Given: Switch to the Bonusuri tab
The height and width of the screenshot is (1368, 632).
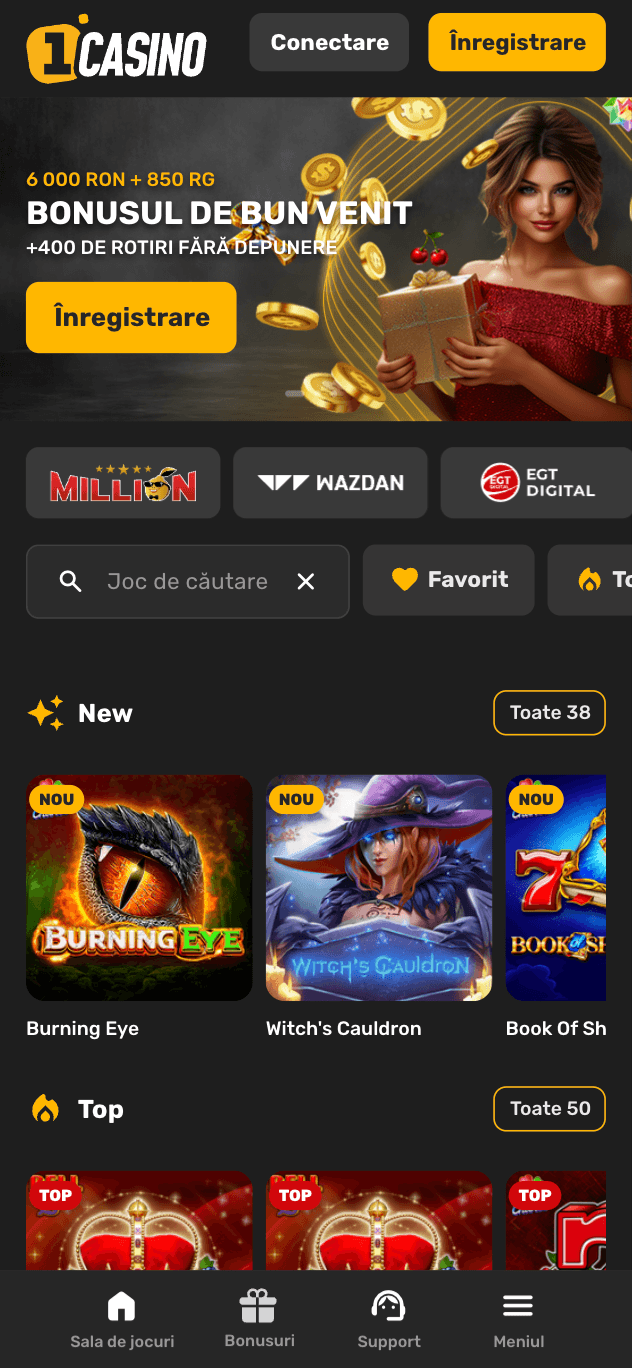Looking at the screenshot, I should click(259, 1319).
